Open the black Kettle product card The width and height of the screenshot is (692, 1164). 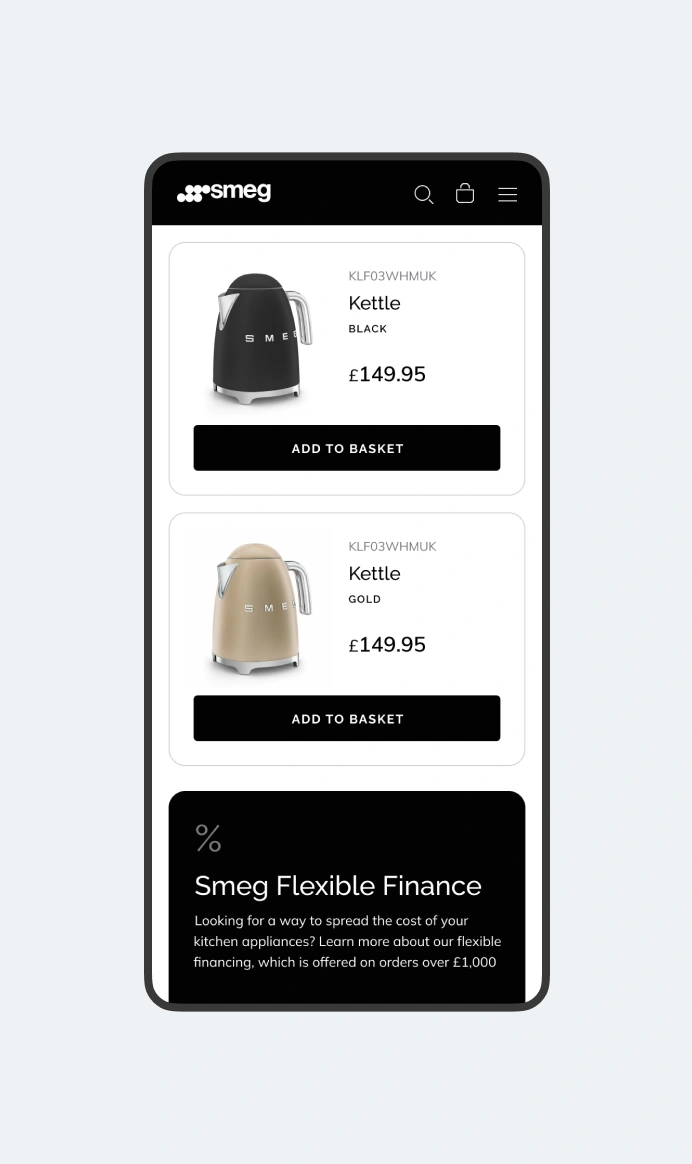pos(374,303)
